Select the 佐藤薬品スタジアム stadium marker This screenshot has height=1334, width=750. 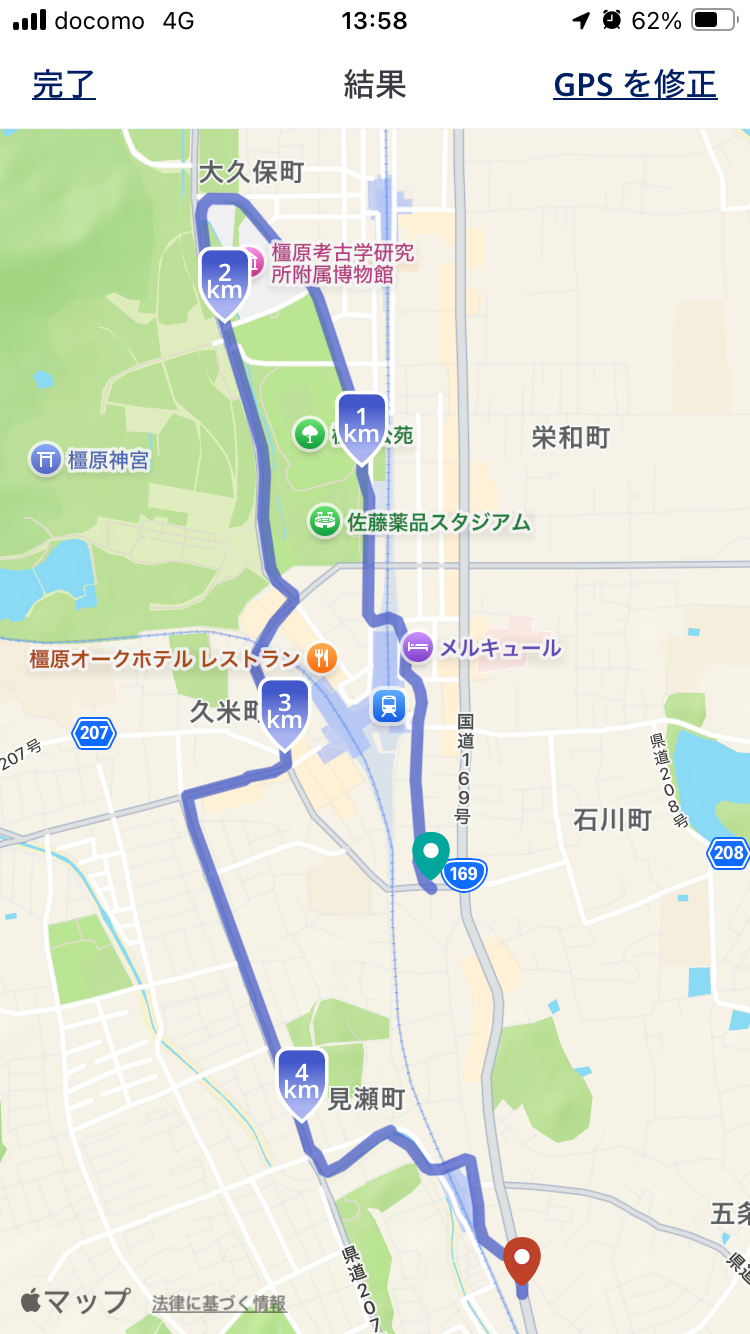324,521
